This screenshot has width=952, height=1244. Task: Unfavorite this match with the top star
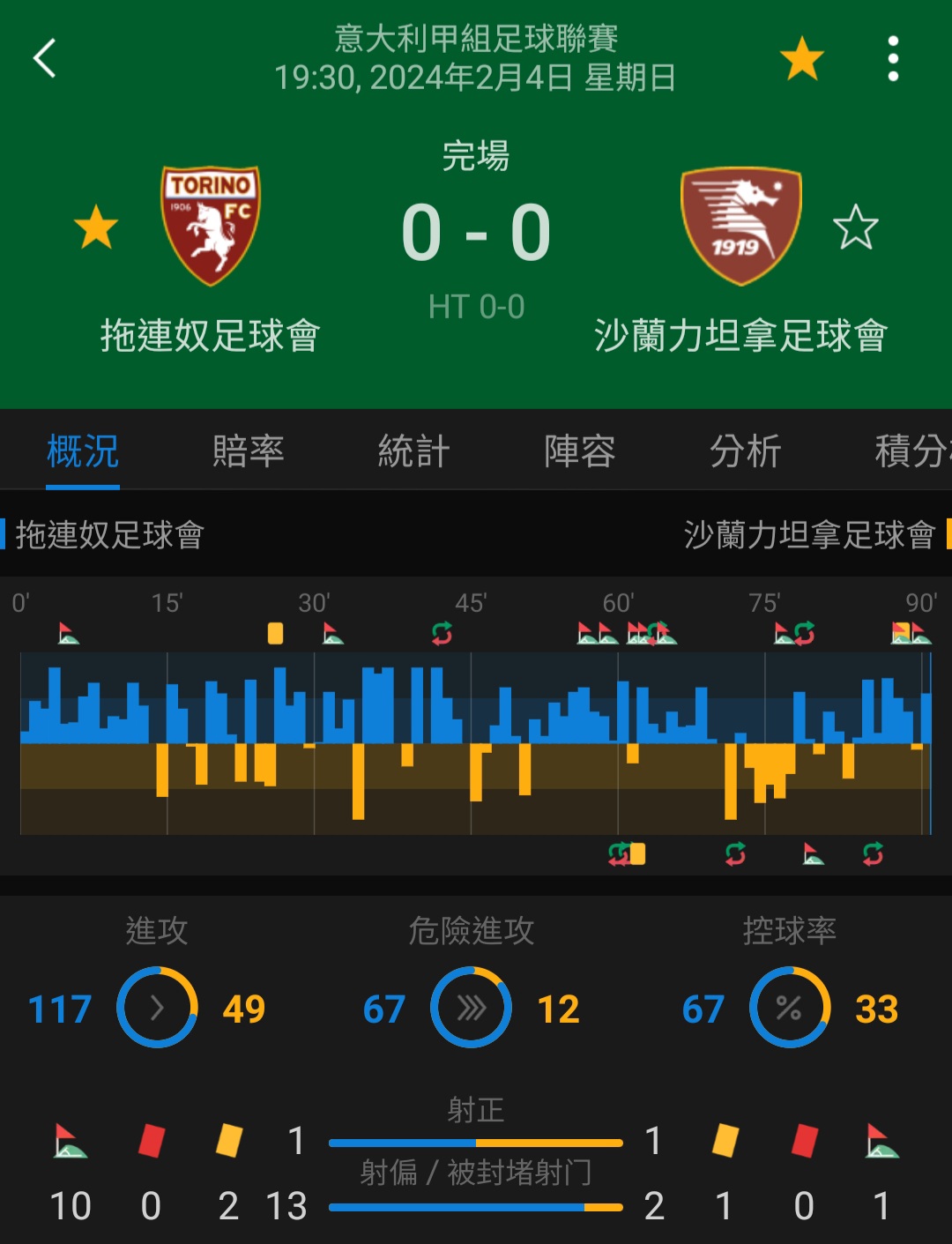[801, 59]
